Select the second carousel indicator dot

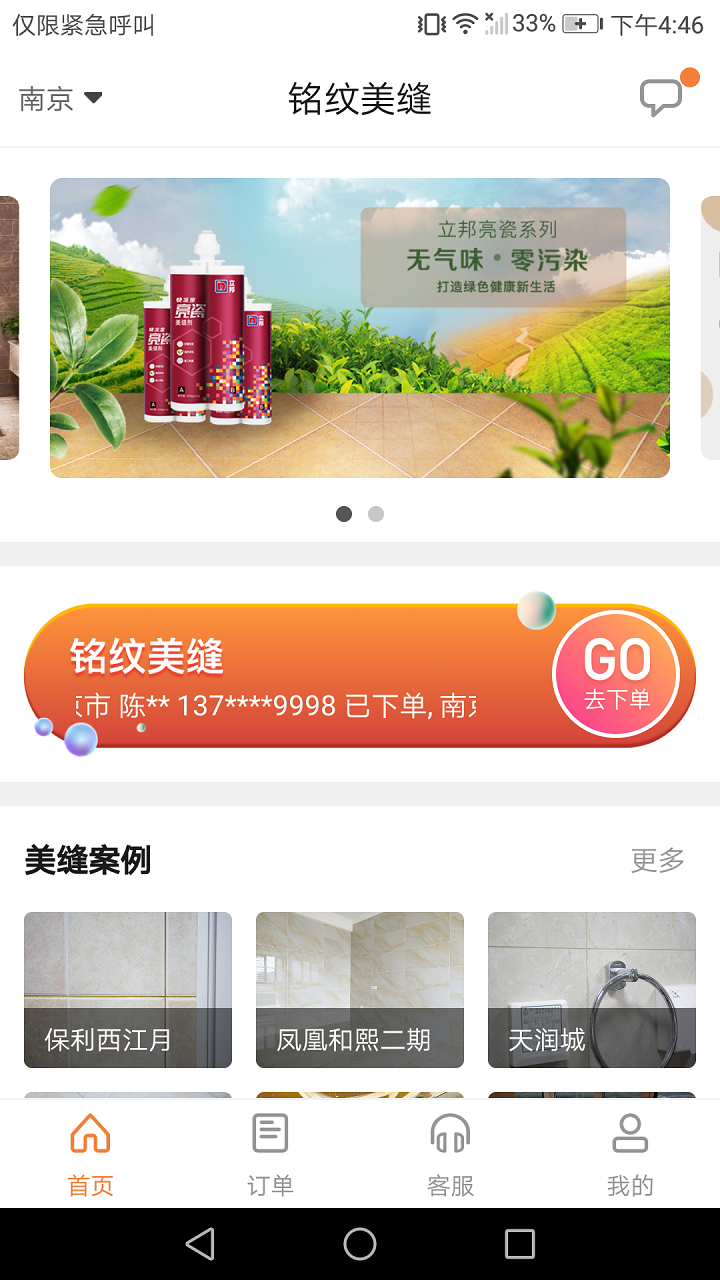pos(376,513)
